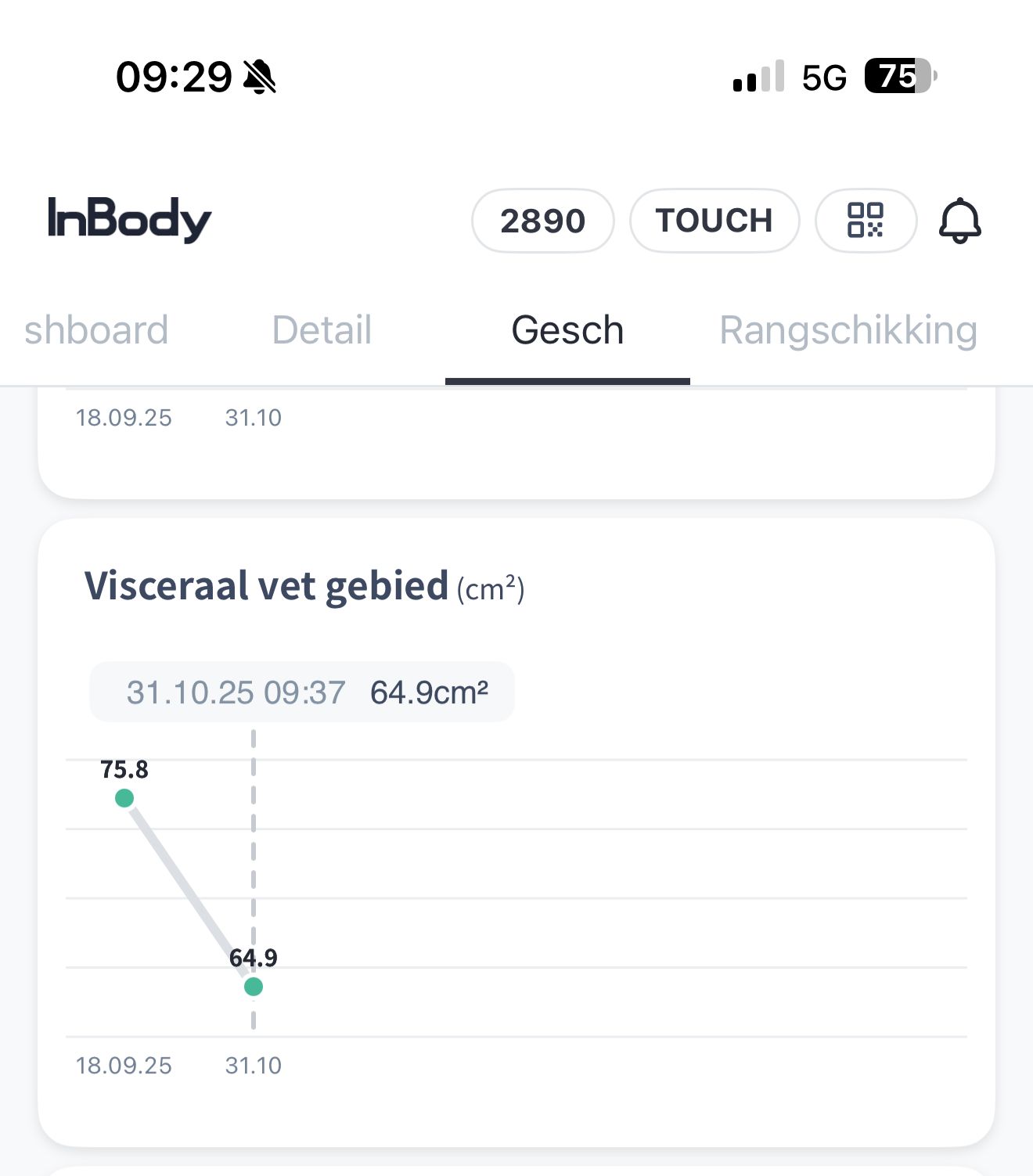Select the 64.9 data point on the chart

click(254, 987)
